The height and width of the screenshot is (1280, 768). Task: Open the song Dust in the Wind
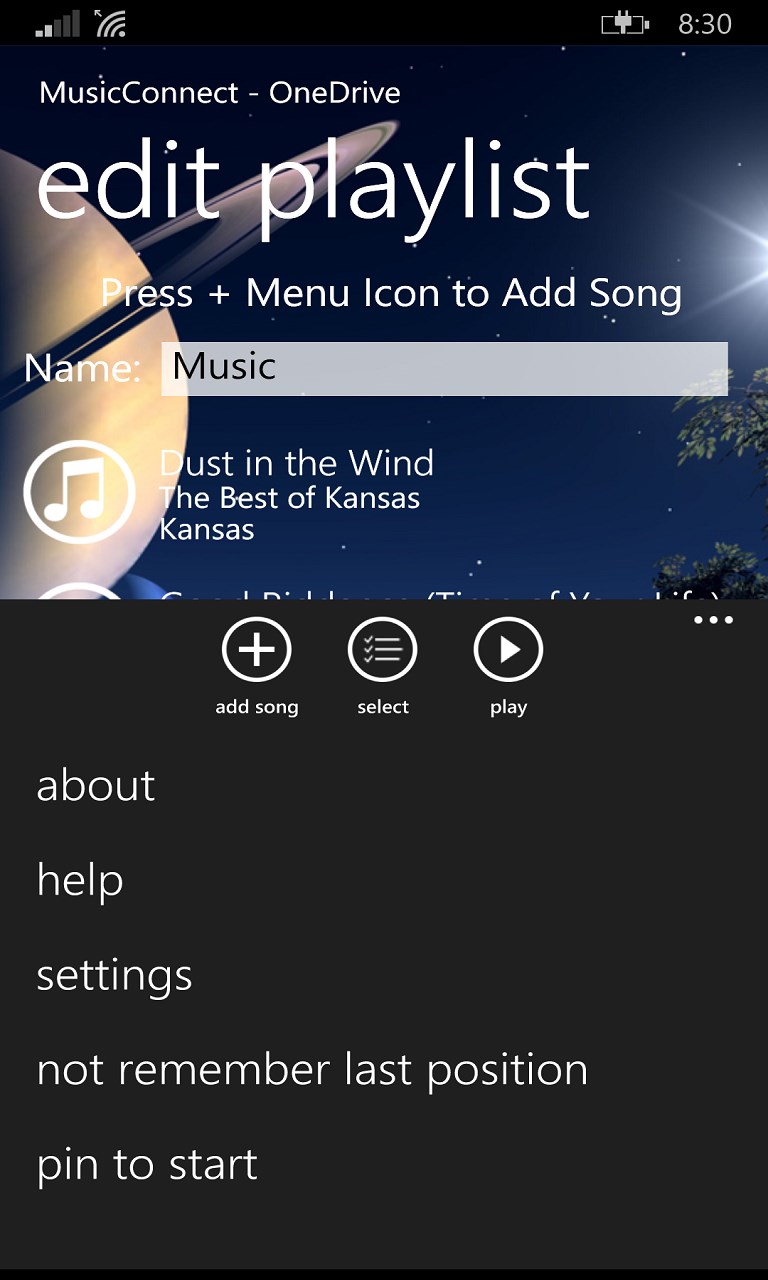pyautogui.click(x=296, y=495)
